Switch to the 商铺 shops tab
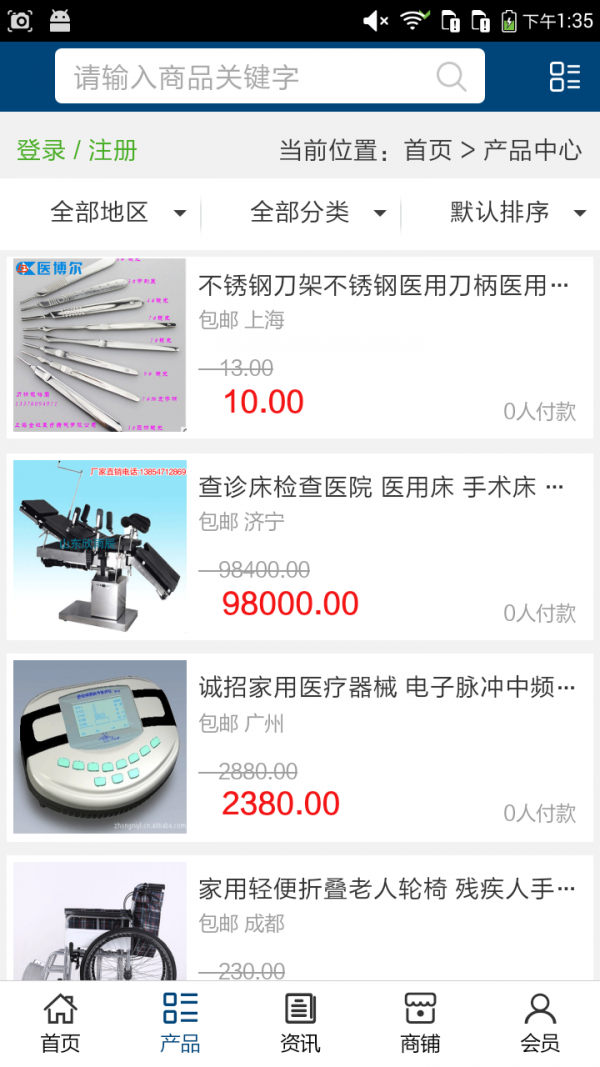The height and width of the screenshot is (1067, 600). (x=420, y=1023)
